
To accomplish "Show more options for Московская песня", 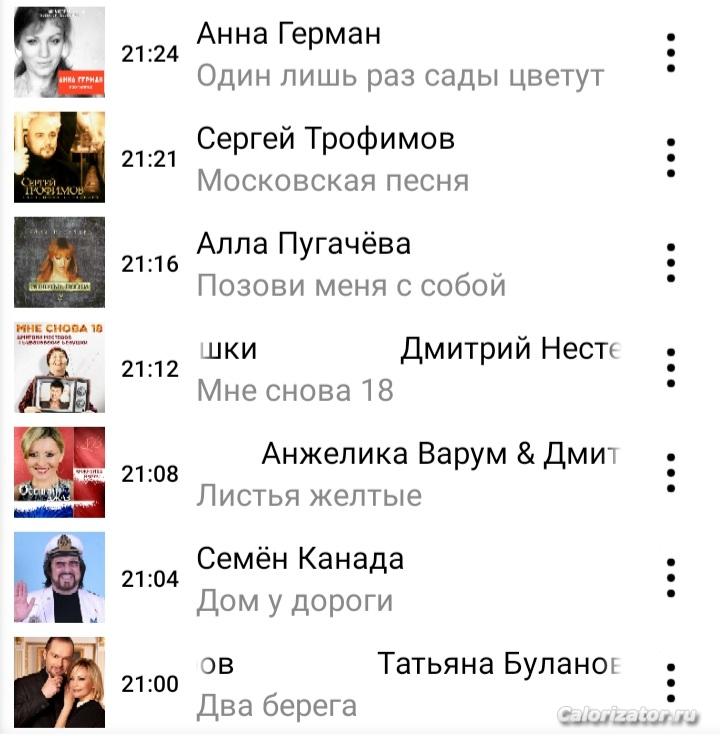I will 671,158.
